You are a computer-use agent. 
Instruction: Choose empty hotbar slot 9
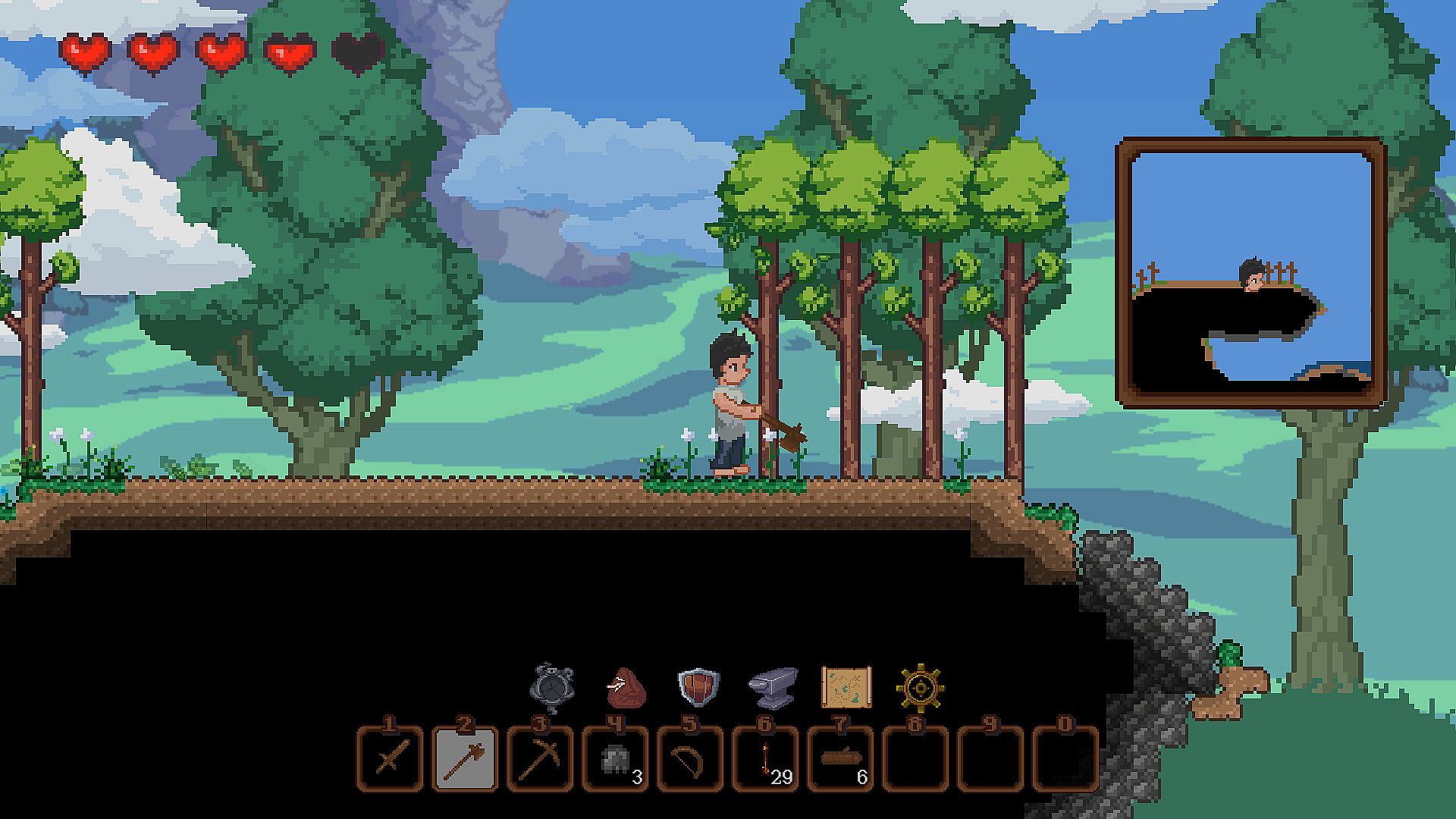click(990, 759)
